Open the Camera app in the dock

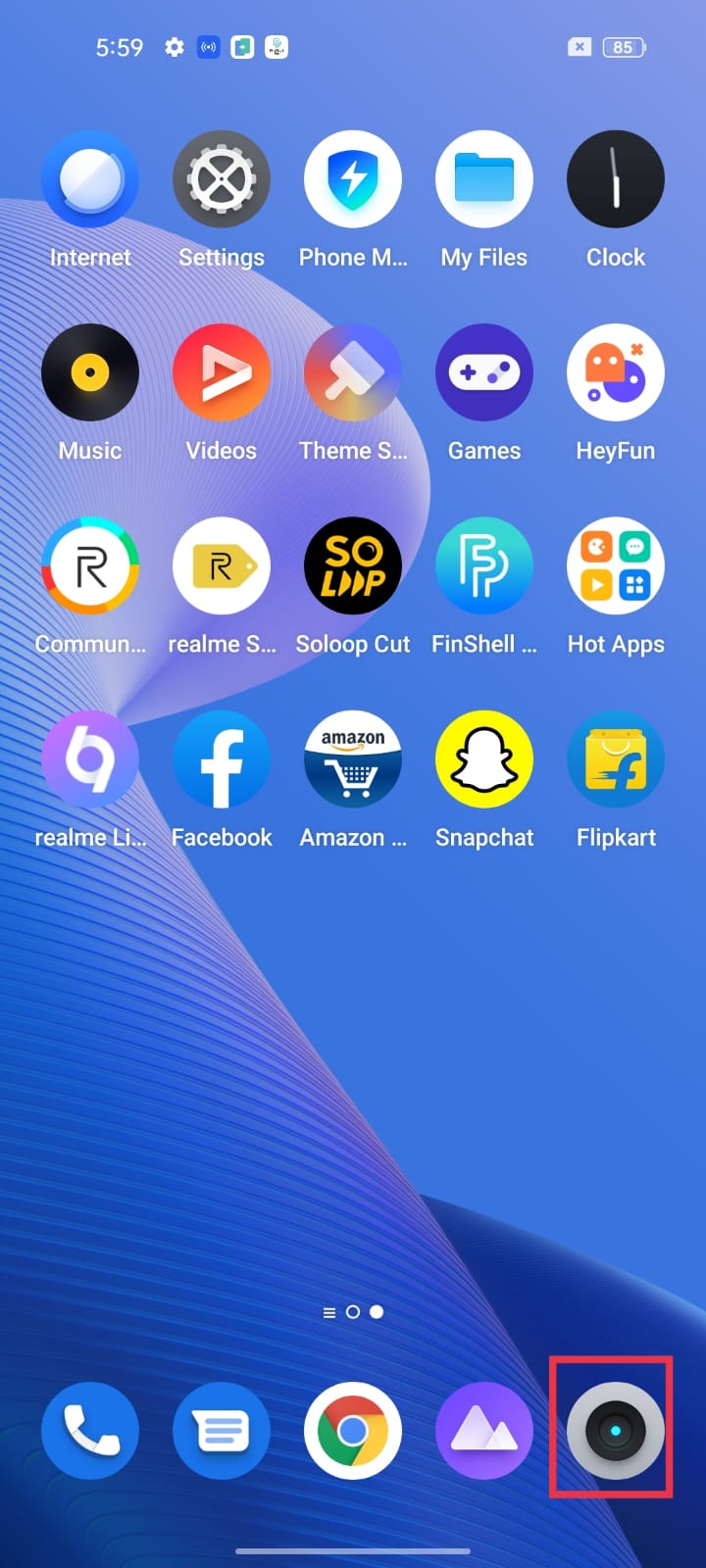tap(616, 1431)
